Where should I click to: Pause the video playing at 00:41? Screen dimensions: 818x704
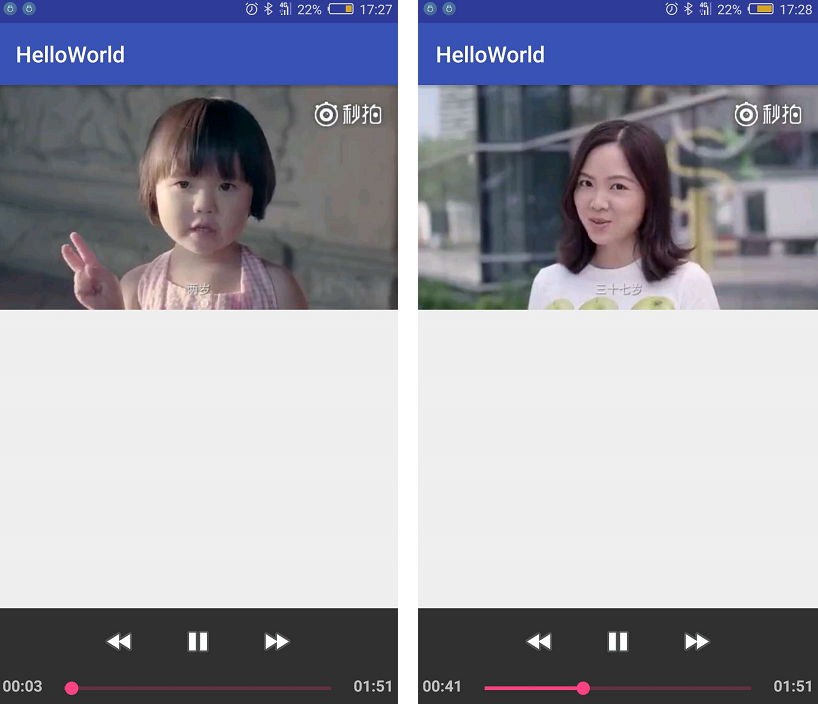(x=618, y=641)
